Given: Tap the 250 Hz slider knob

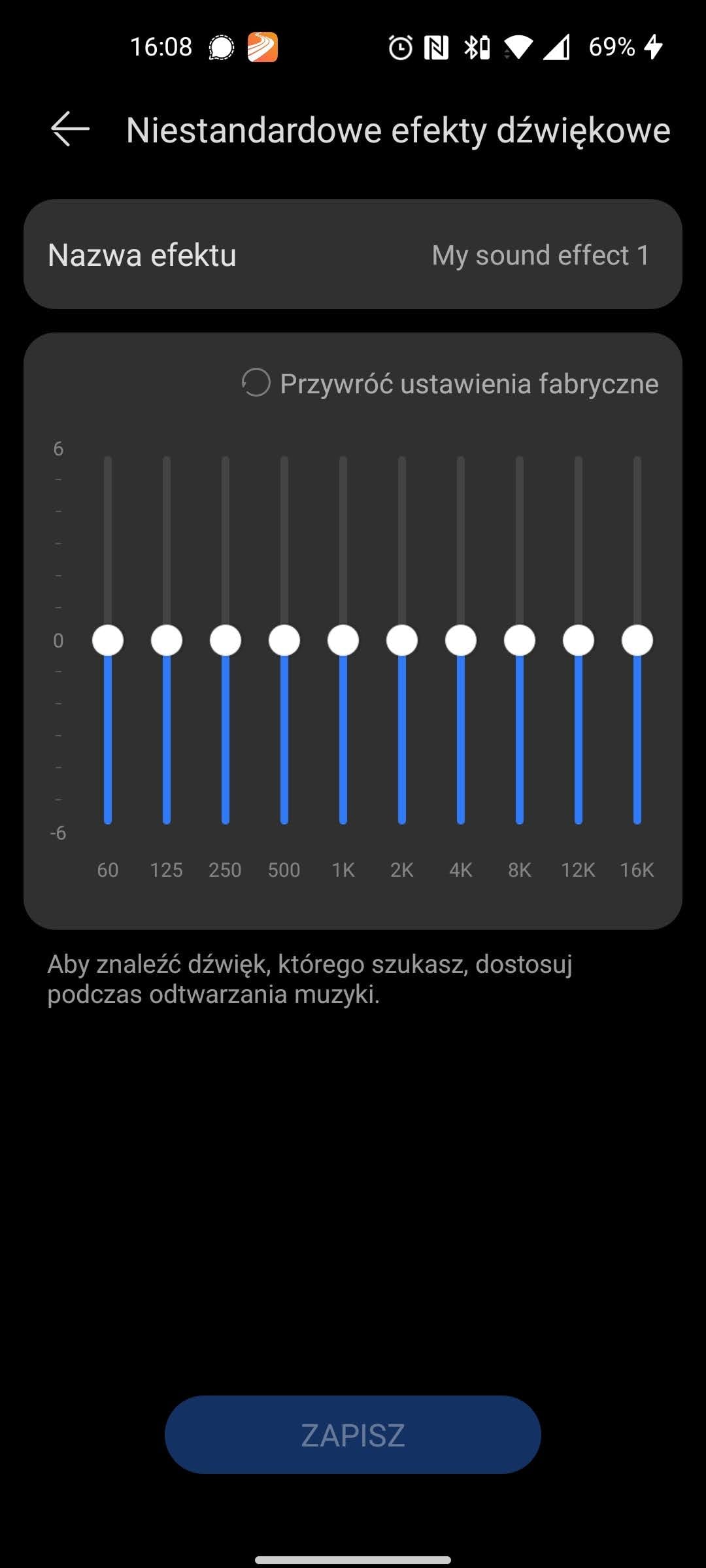Looking at the screenshot, I should 226,640.
